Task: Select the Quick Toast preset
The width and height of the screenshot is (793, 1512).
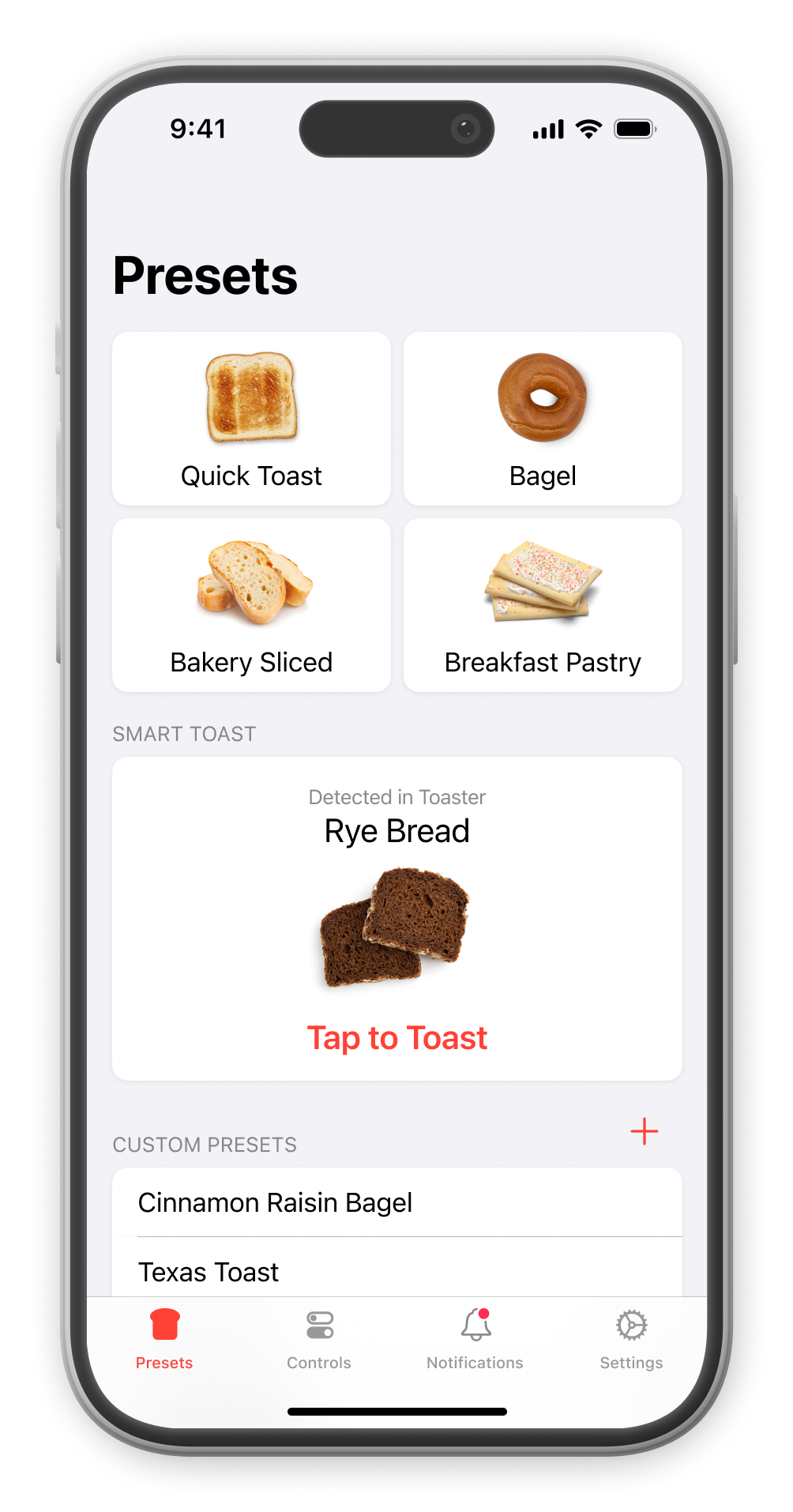Action: [250, 419]
